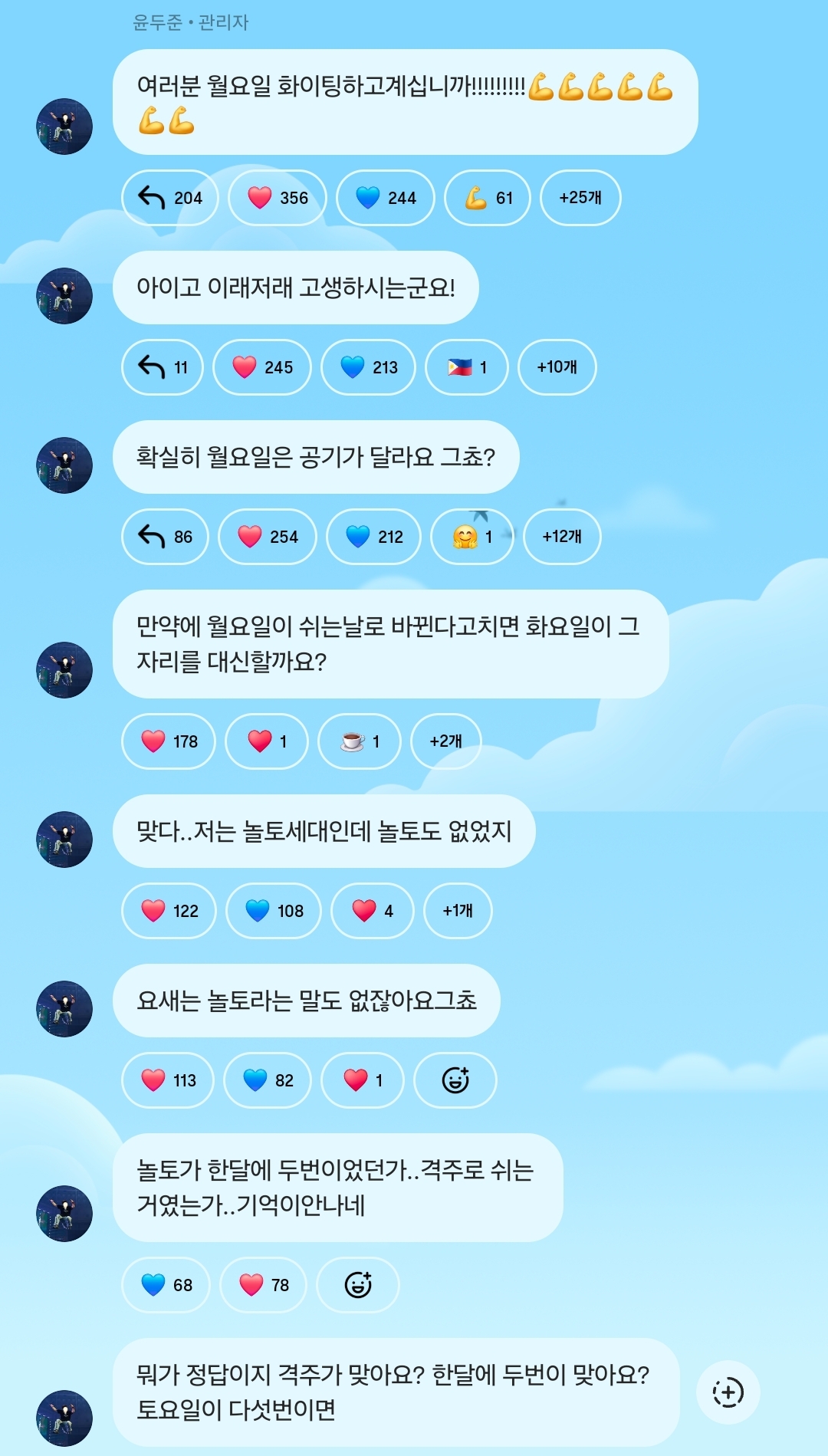This screenshot has width=828, height=1456.
Task: Tap the reply arrow showing 11 replies
Action: 161,367
